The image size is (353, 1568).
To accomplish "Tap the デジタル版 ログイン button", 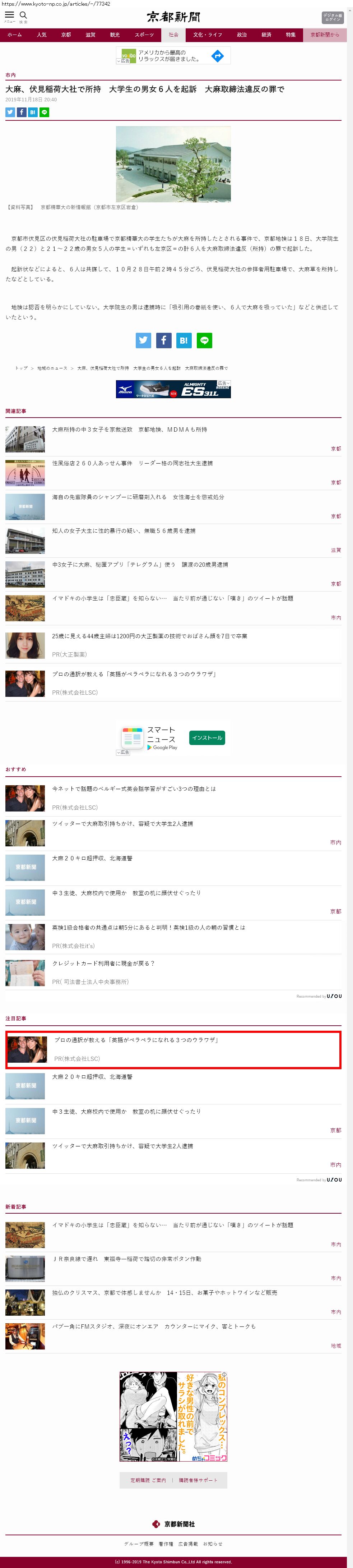I will coord(332,18).
